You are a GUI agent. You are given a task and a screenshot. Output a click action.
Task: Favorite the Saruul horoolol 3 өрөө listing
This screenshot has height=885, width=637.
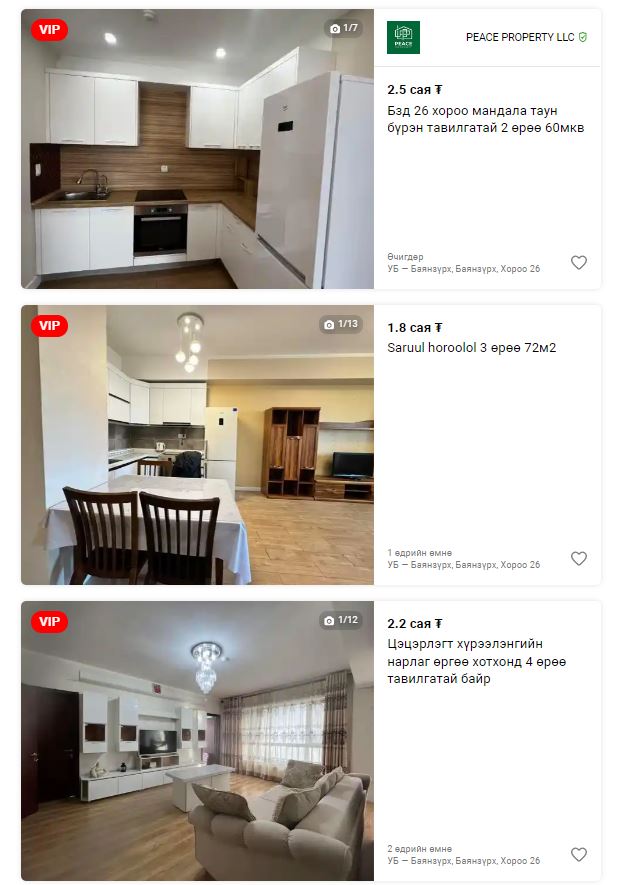[579, 559]
